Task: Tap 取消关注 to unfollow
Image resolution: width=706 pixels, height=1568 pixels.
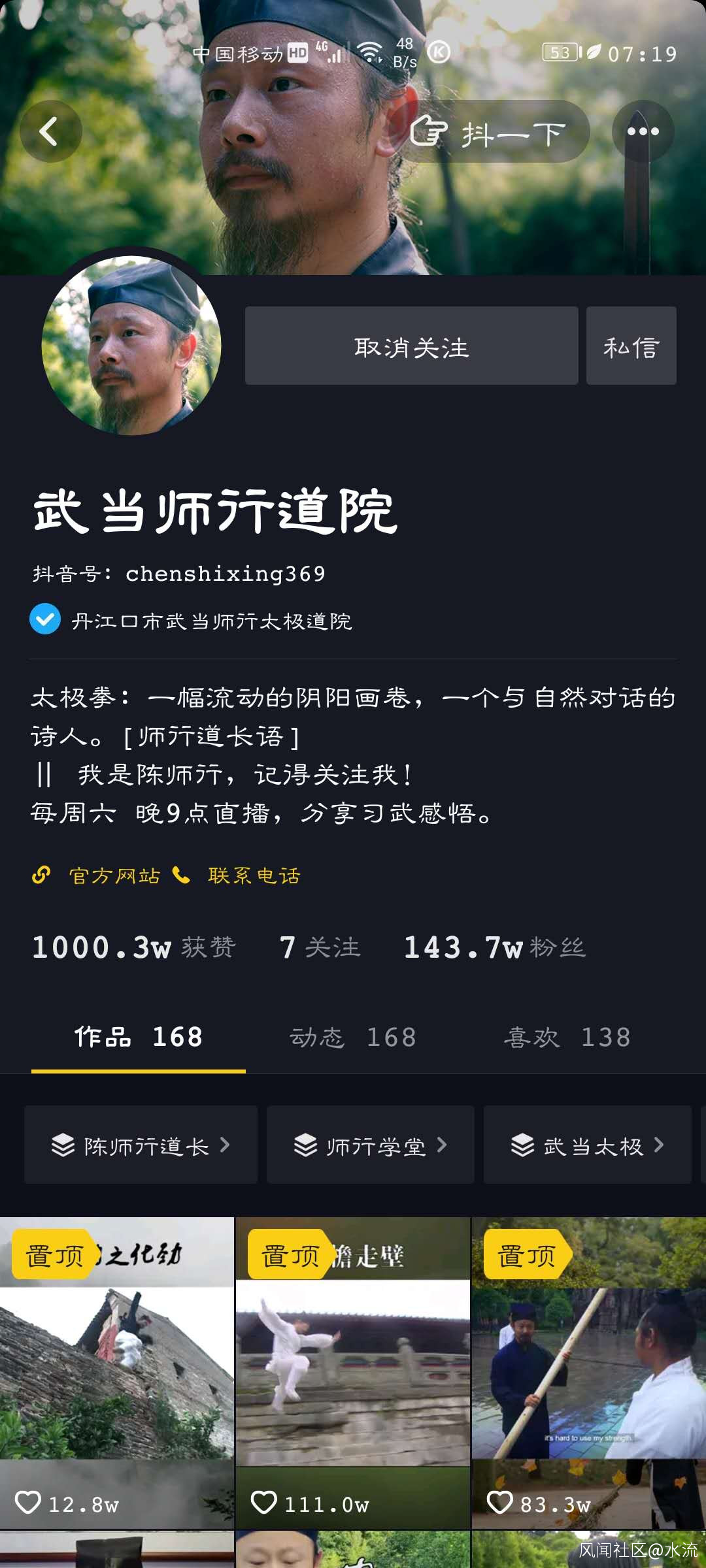Action: pyautogui.click(x=411, y=346)
